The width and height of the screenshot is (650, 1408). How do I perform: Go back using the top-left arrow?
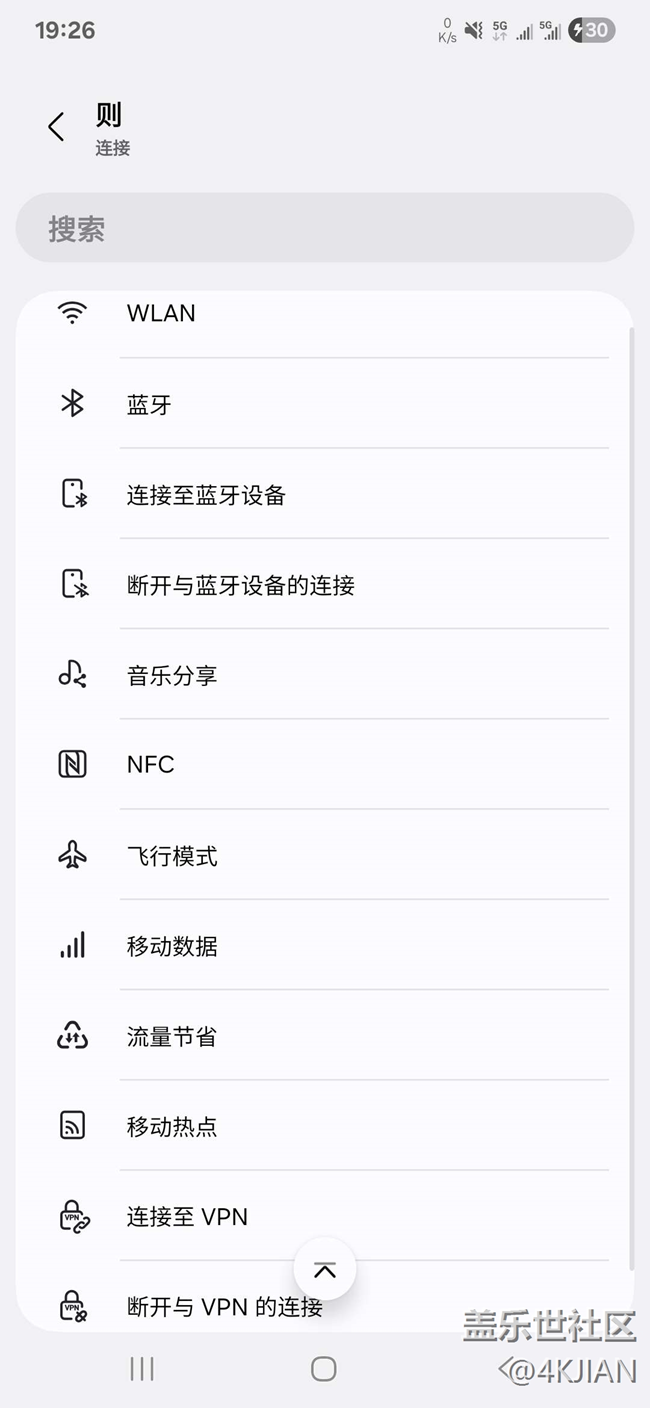pos(56,127)
